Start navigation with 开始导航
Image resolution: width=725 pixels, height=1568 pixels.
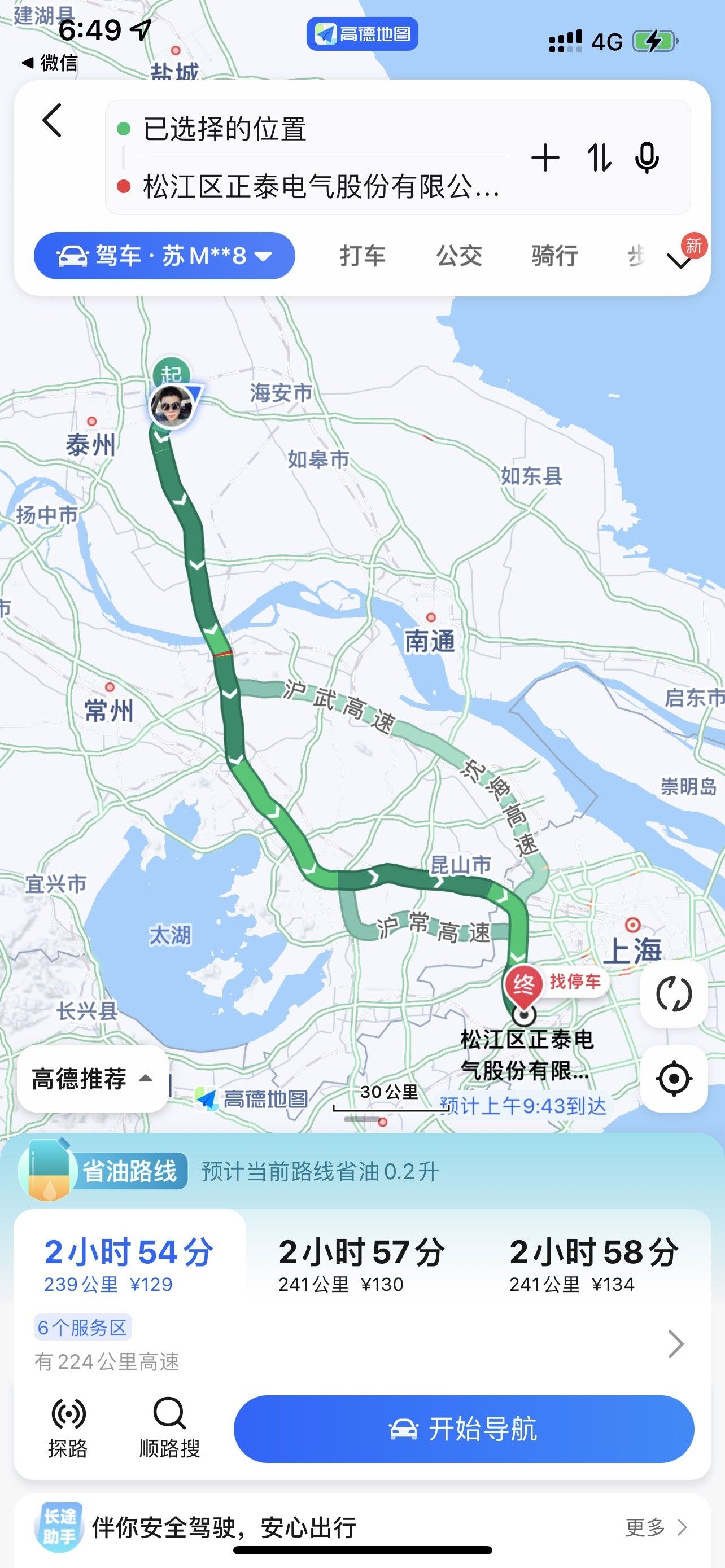point(464,1429)
